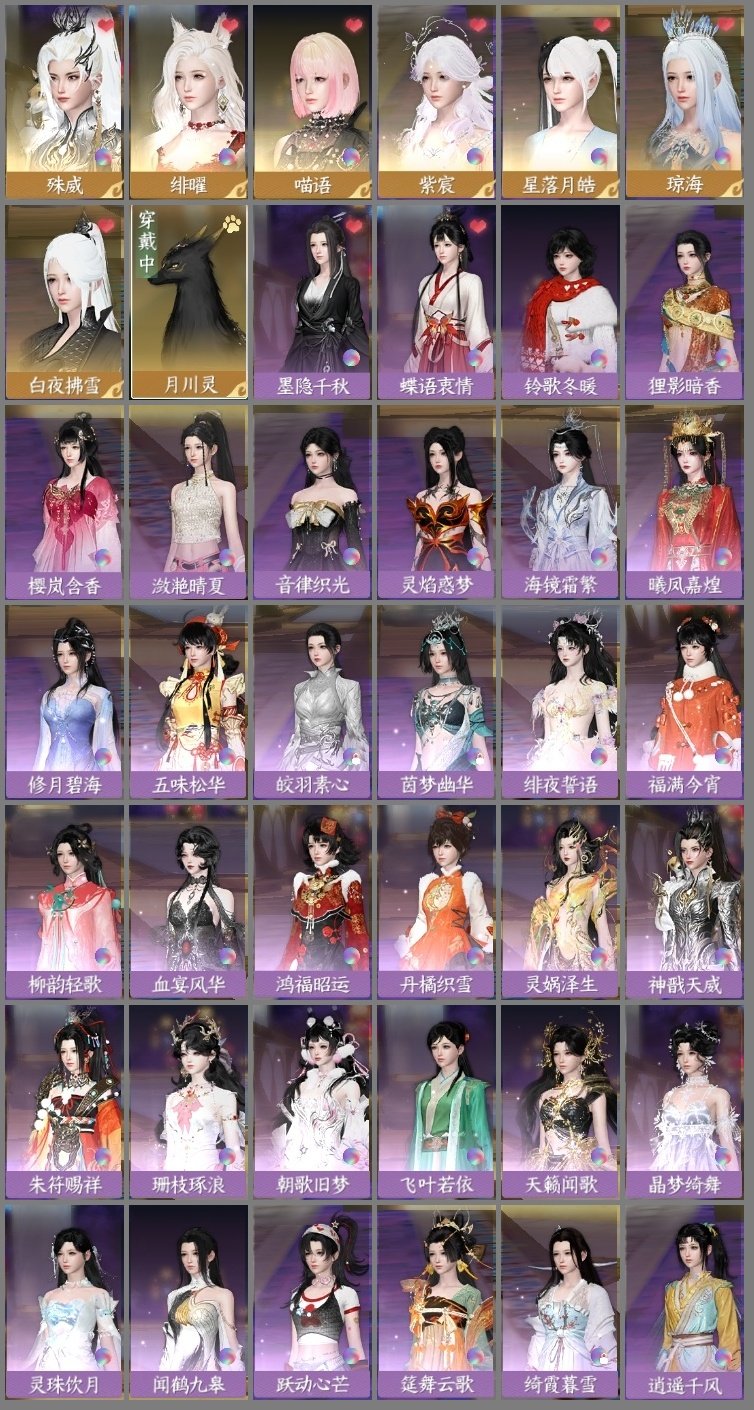Unfavorite 紫宸 by clicking its heart icon

480,25
